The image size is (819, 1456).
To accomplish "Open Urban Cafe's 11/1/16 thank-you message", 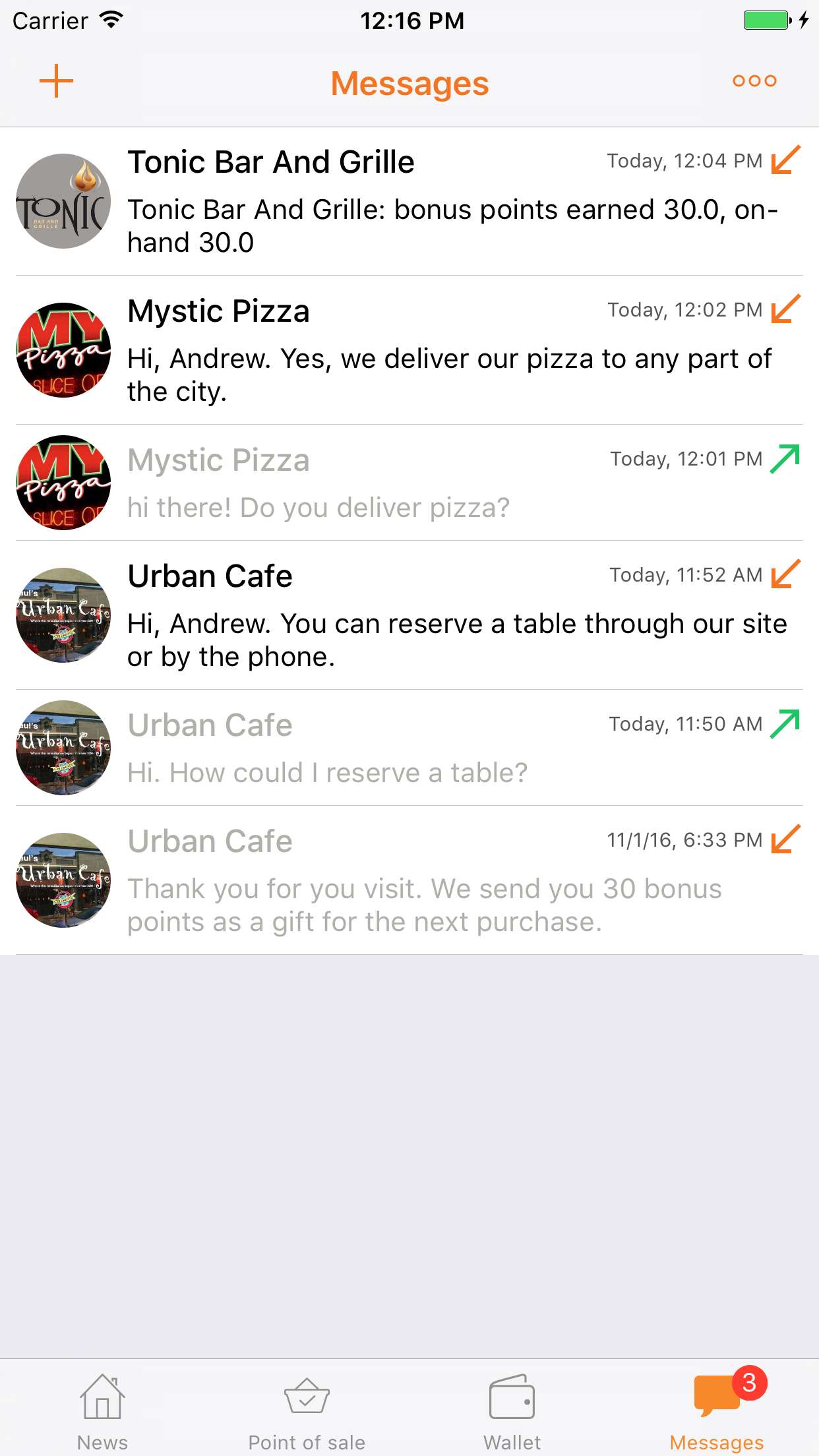I will click(x=452, y=881).
